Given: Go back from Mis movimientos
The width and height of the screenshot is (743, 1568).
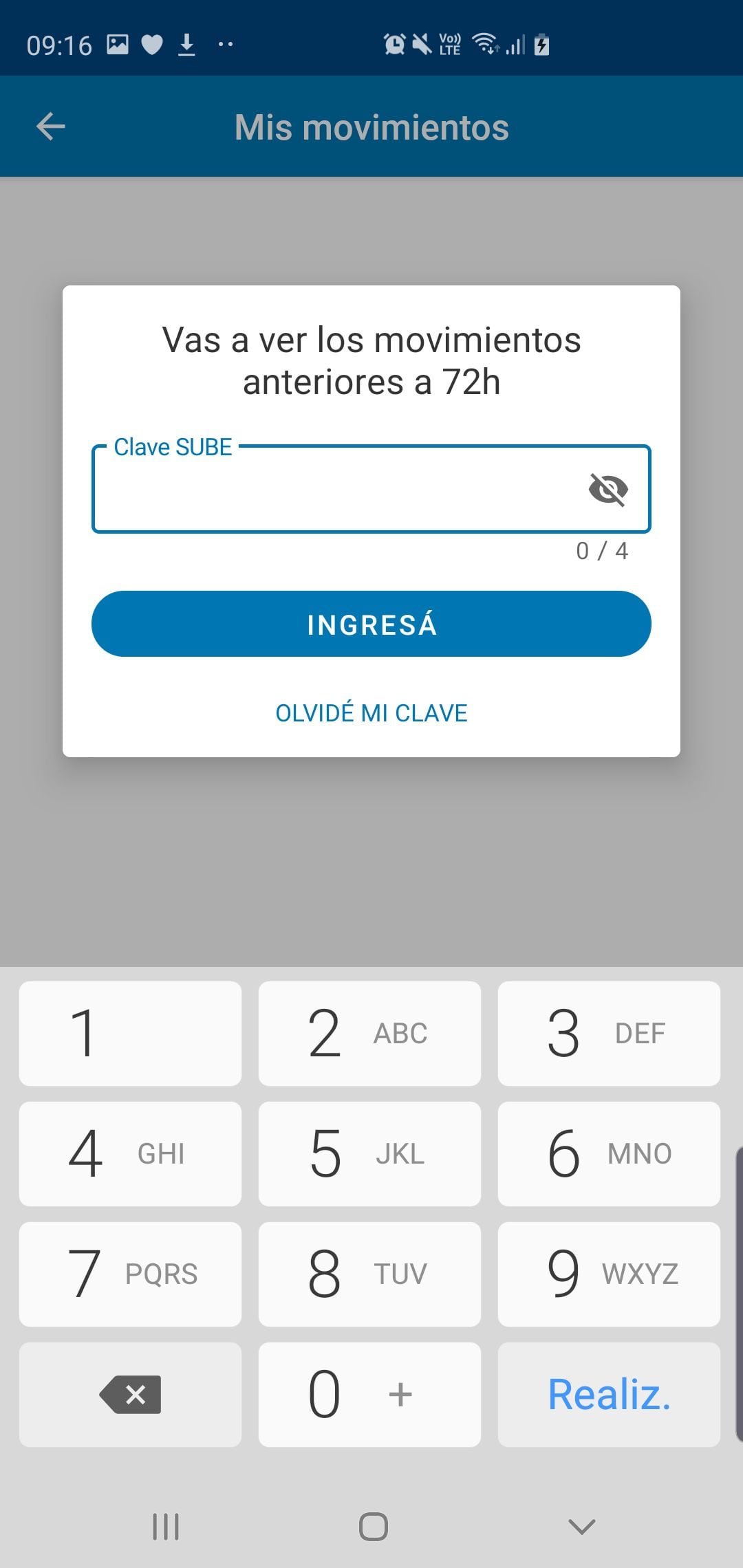Looking at the screenshot, I should coord(50,127).
